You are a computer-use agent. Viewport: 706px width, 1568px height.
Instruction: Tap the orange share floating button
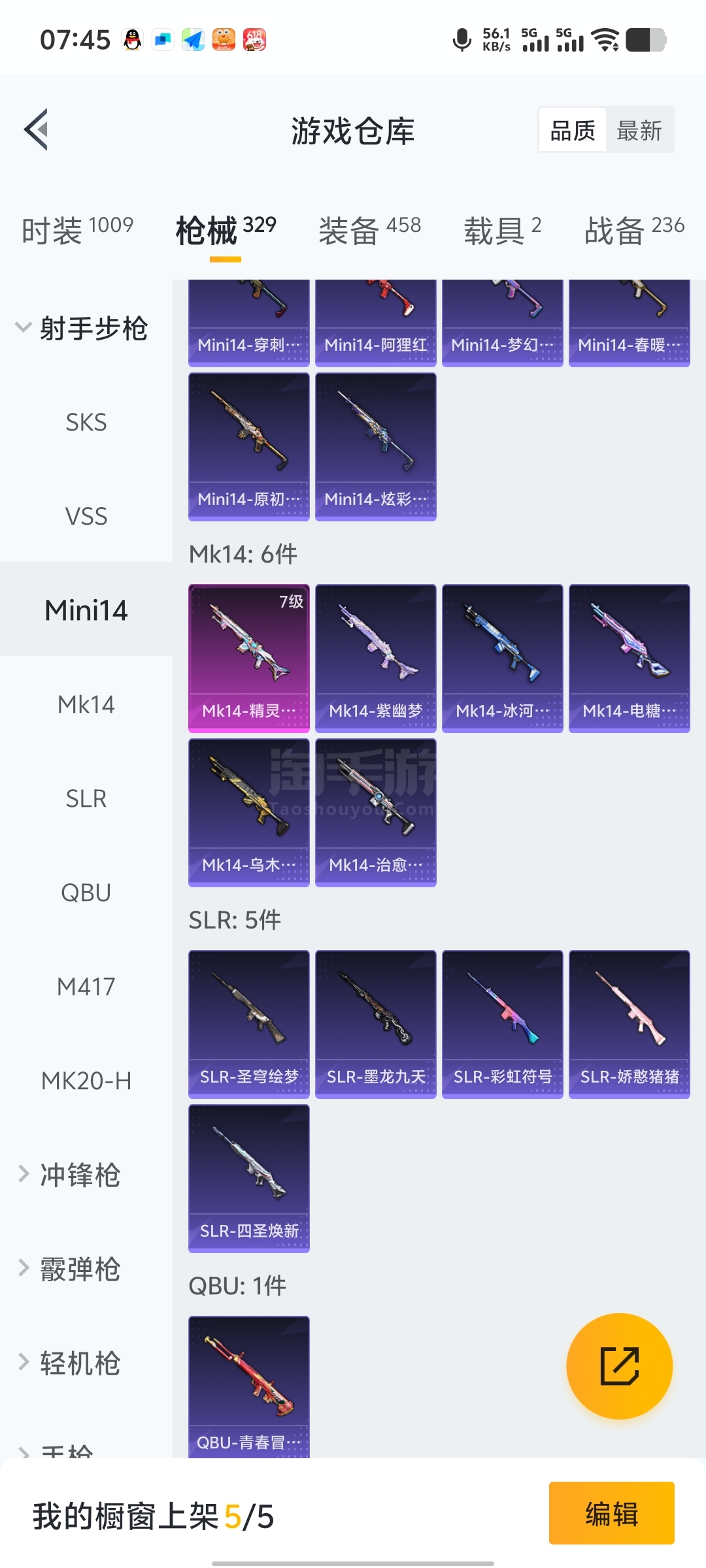[x=619, y=1366]
